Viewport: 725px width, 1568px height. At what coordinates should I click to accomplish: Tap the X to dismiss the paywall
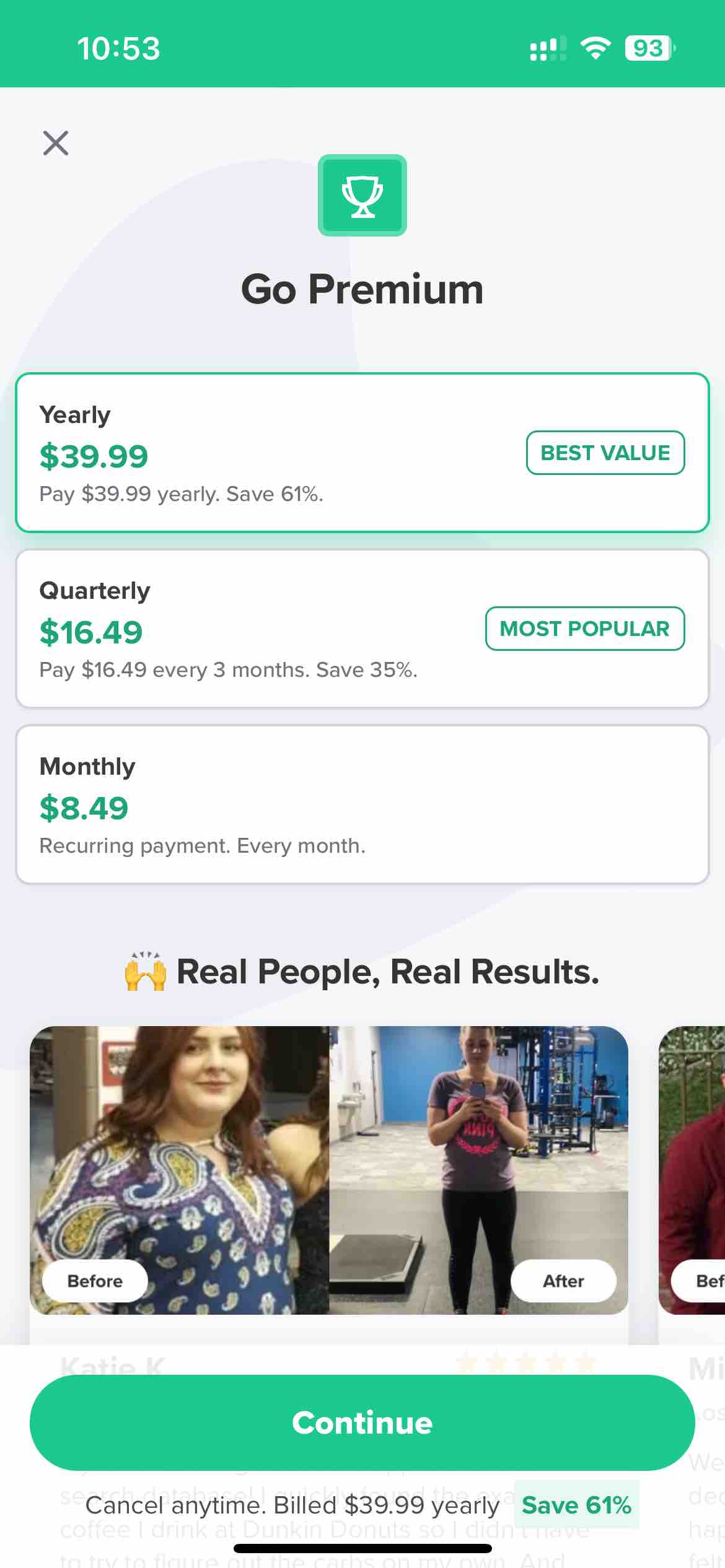click(x=56, y=143)
